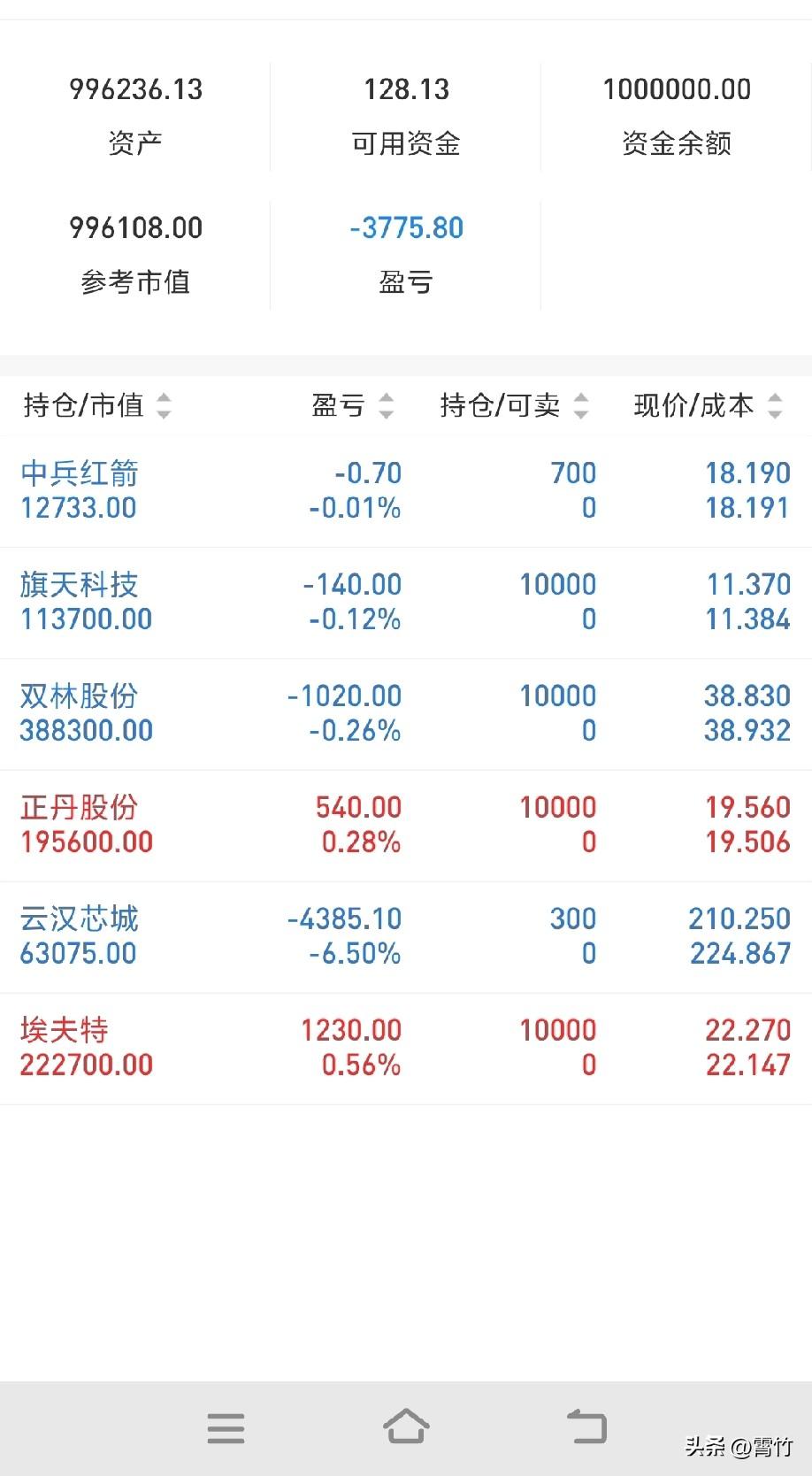The height and width of the screenshot is (1476, 812).
Task: Tap the home icon in bottom navigation
Action: coord(406,1425)
